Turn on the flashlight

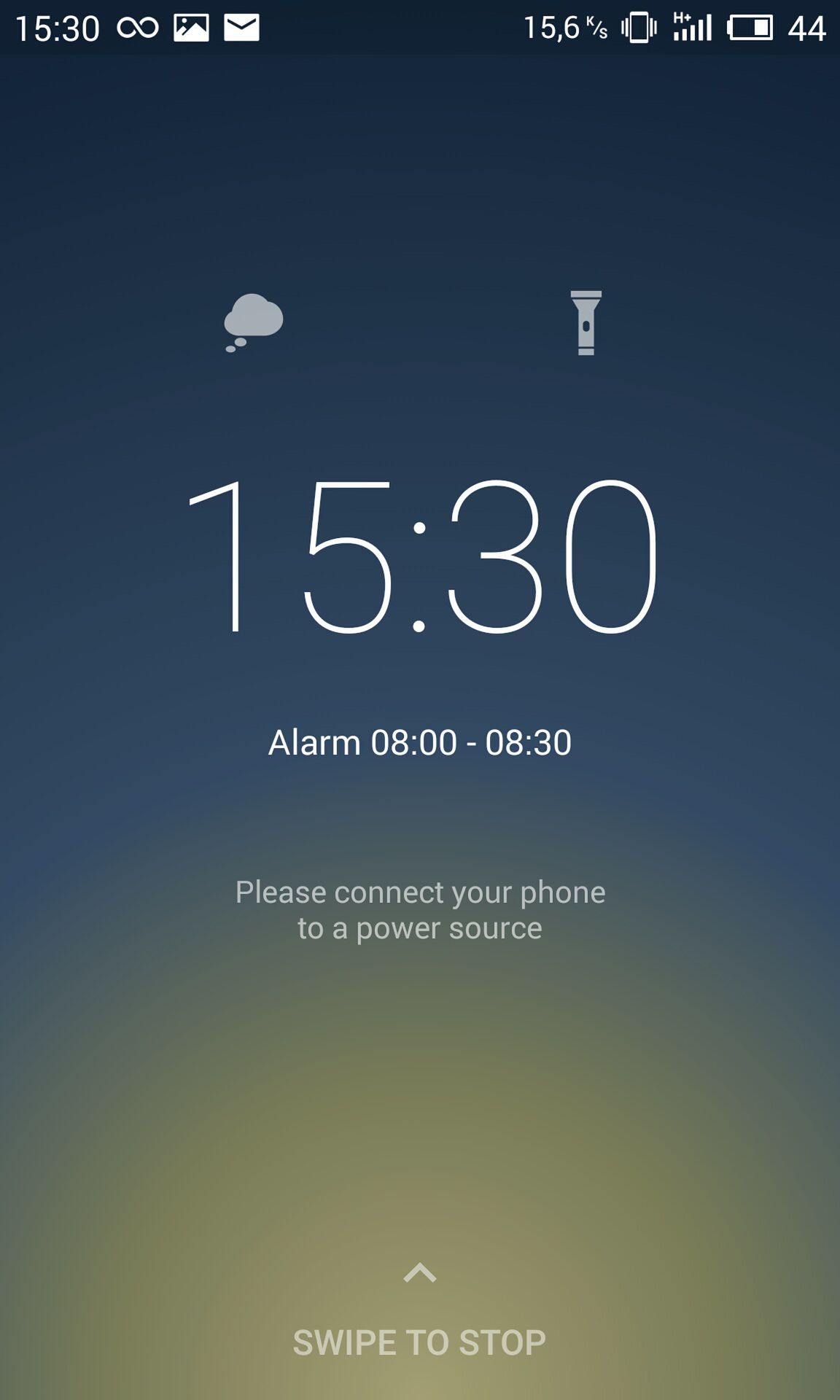[586, 323]
